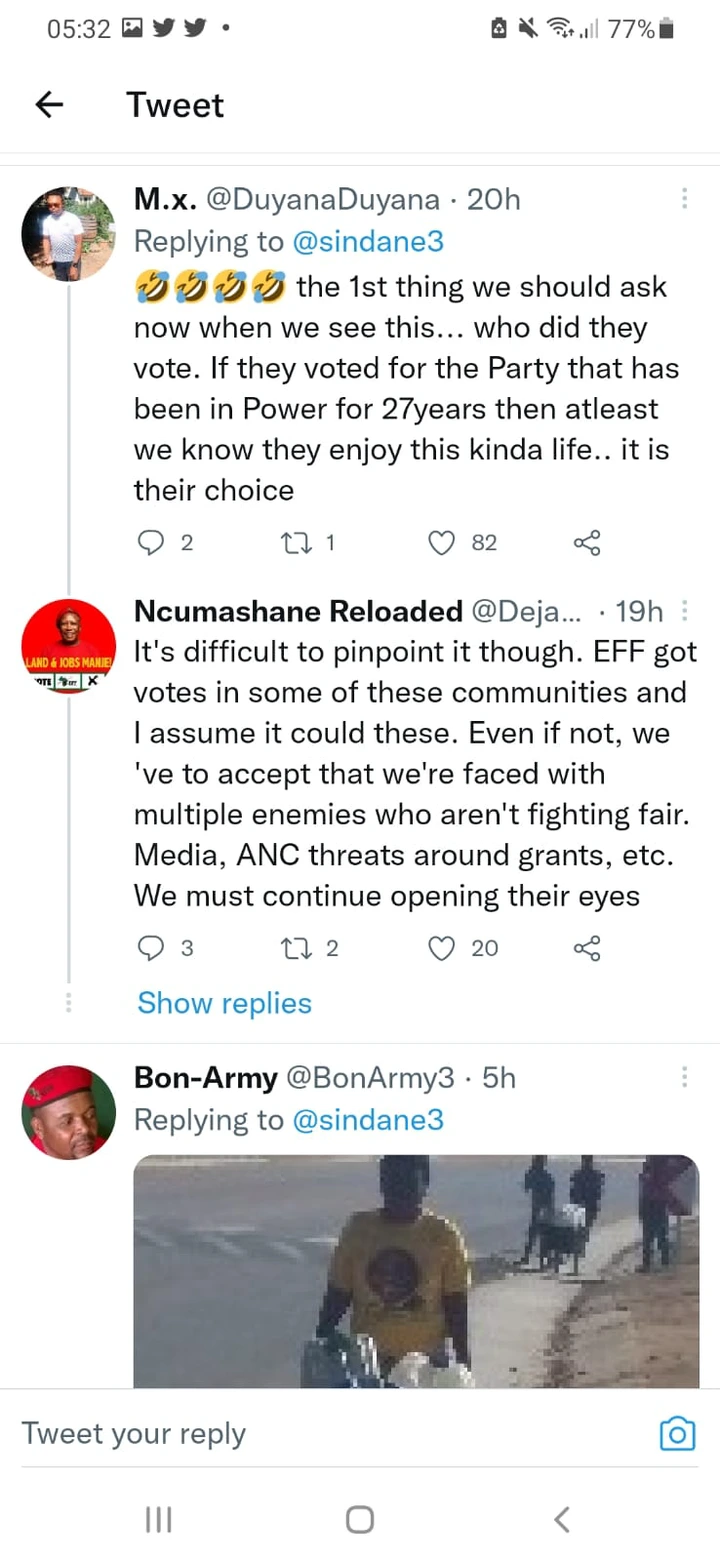Open Bon-Army's profile picture
Image resolution: width=720 pixels, height=1560 pixels.
(68, 1112)
